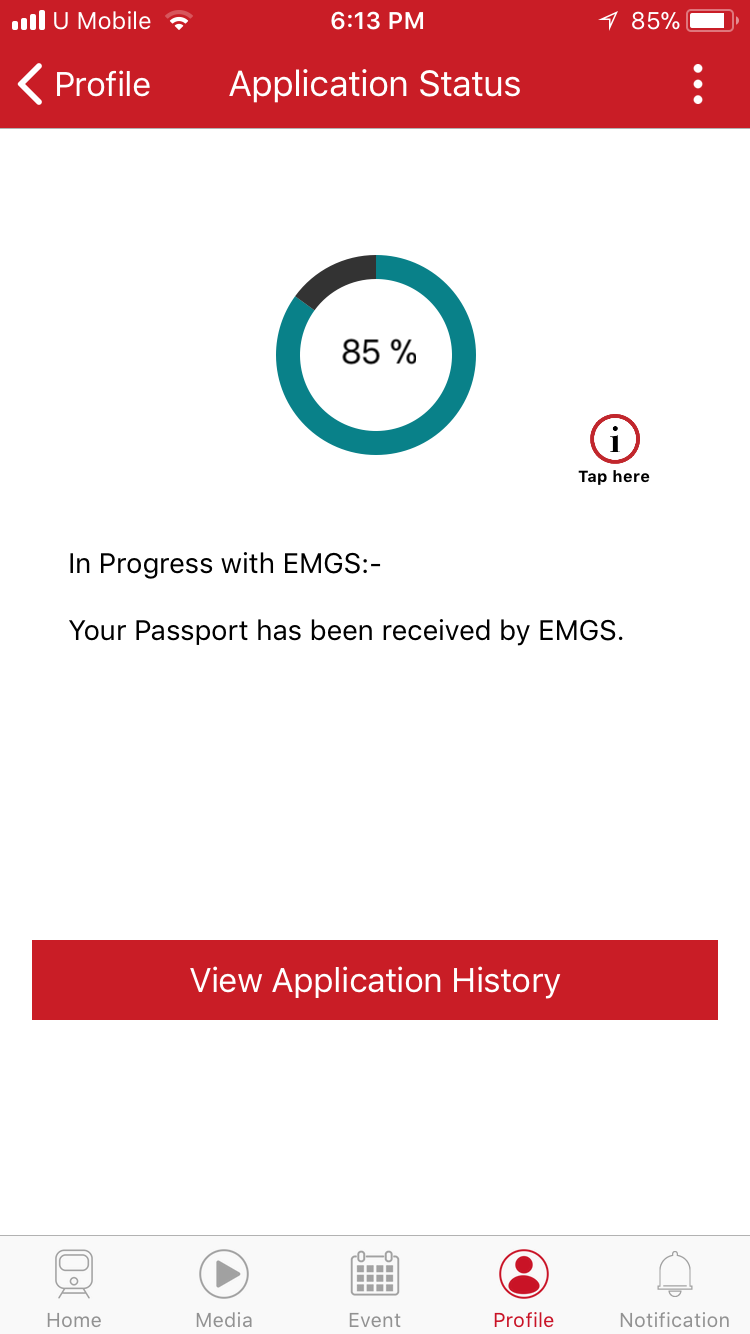Open the Media tab
The height and width of the screenshot is (1334, 750).
click(x=224, y=1288)
